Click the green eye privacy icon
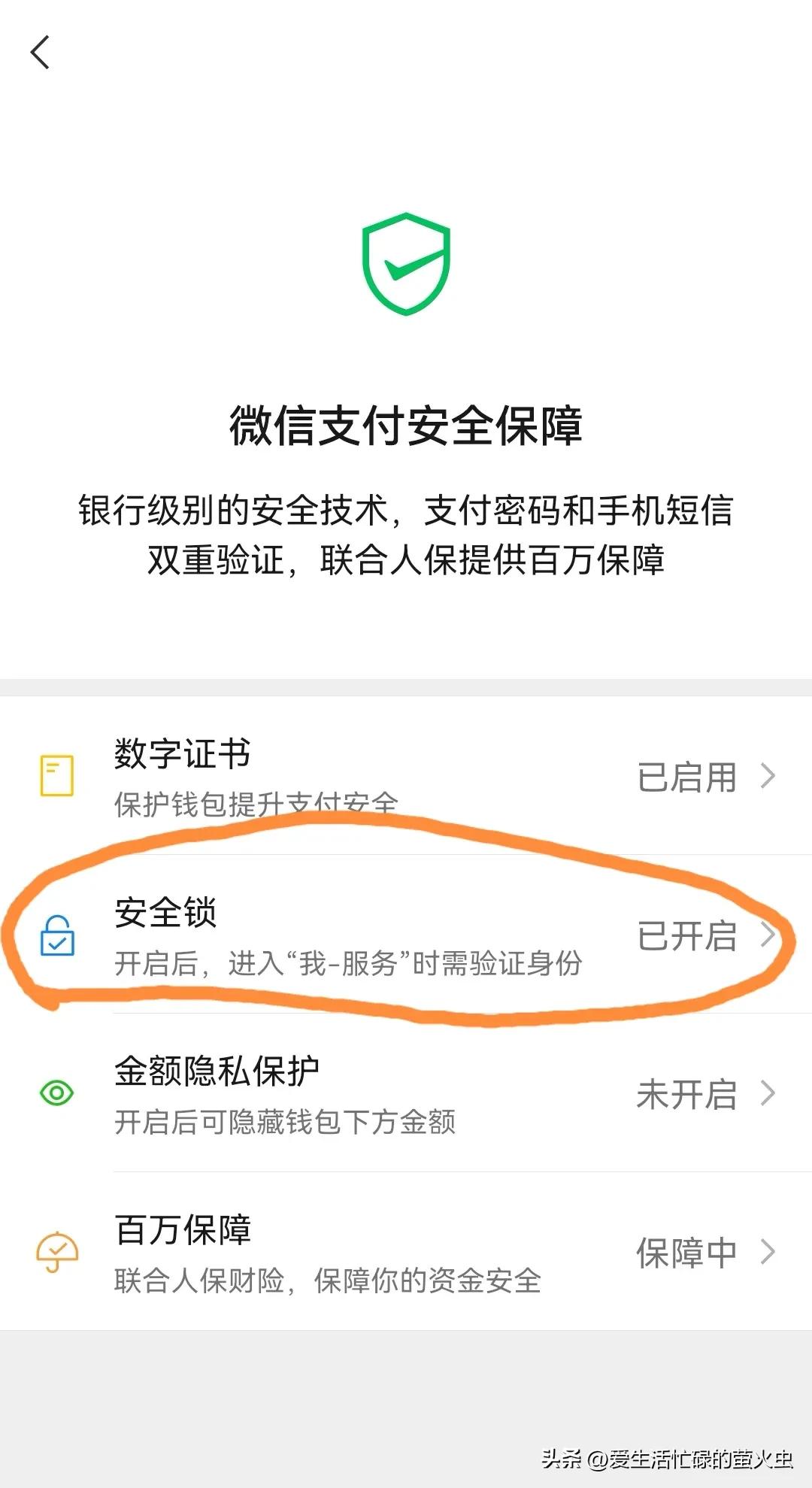 [55, 1094]
